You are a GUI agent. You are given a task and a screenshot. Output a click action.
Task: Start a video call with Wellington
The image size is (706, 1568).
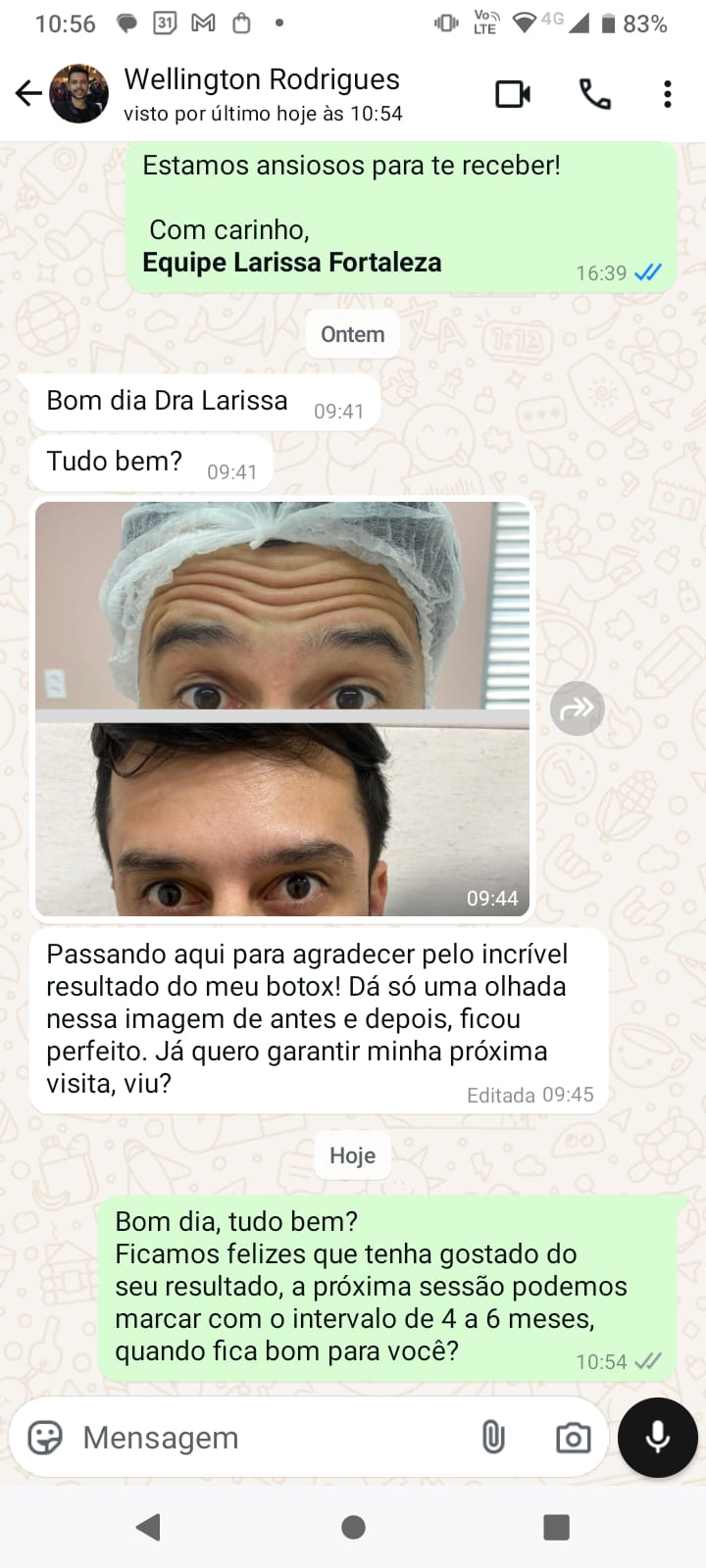coord(512,94)
